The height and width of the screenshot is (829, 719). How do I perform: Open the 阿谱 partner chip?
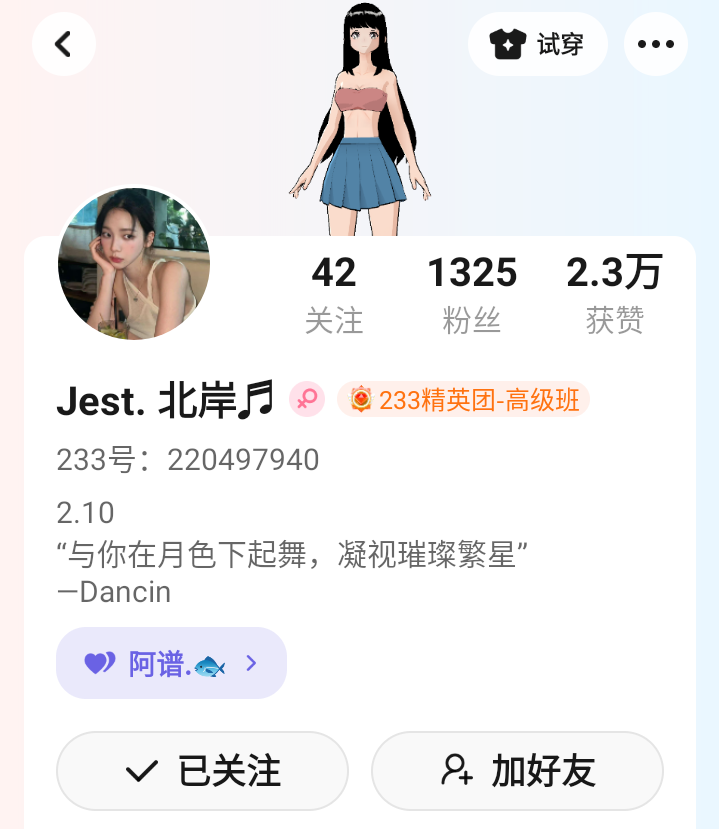172,663
